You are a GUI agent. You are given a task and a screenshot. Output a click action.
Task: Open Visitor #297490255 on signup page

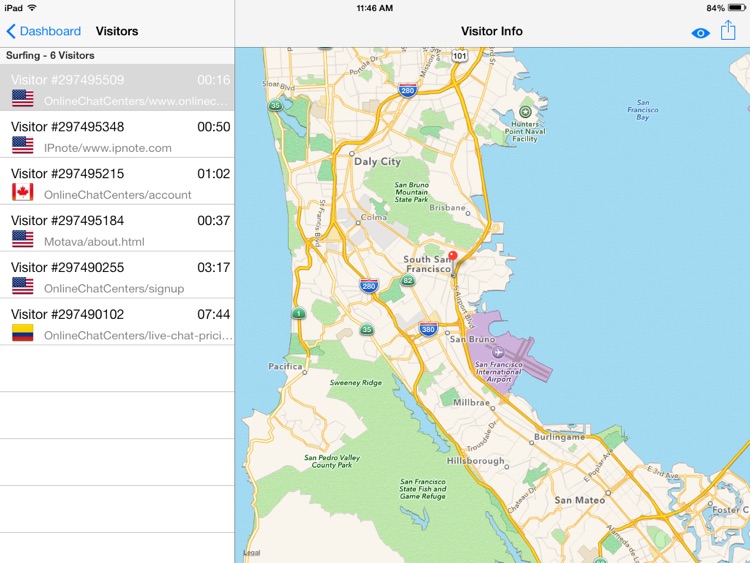117,275
